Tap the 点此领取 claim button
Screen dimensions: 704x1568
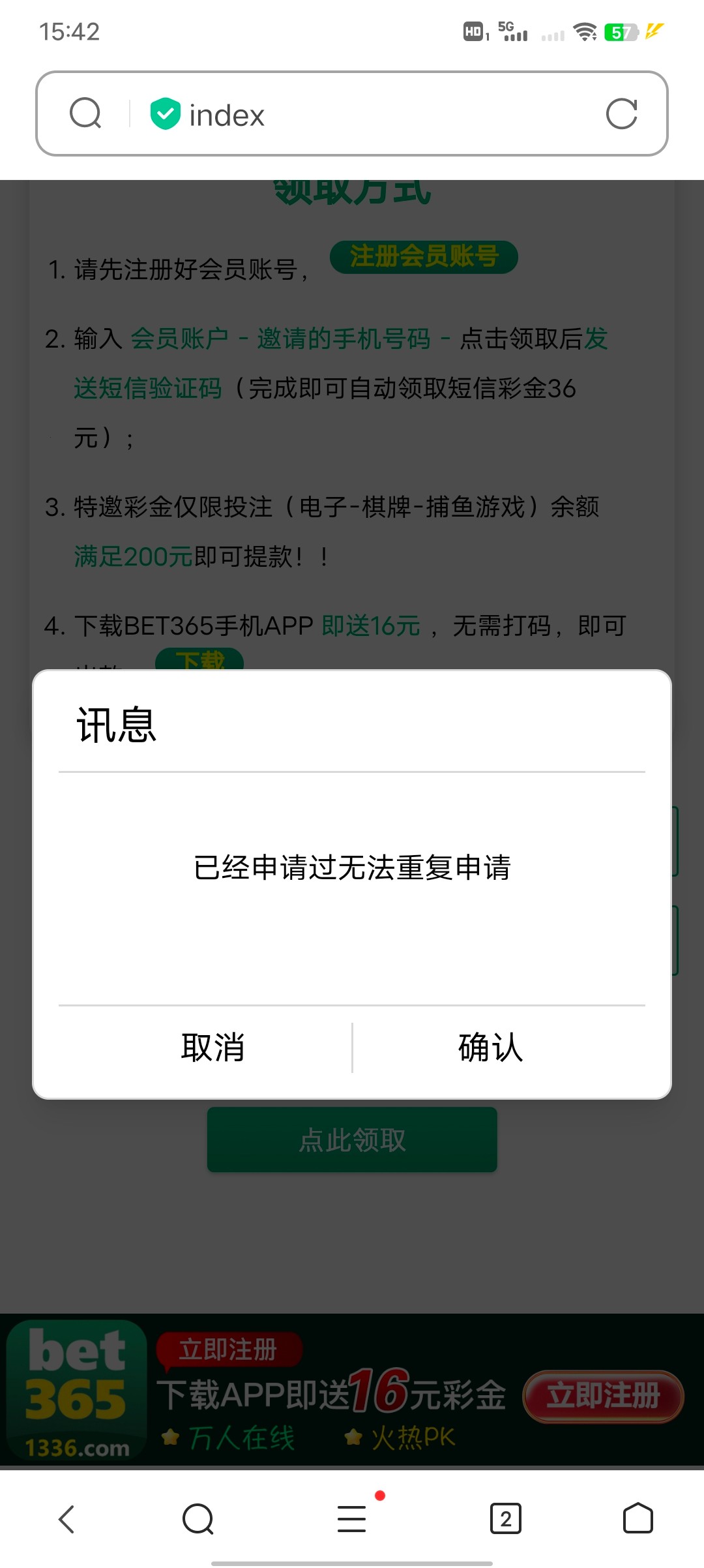coord(352,1139)
